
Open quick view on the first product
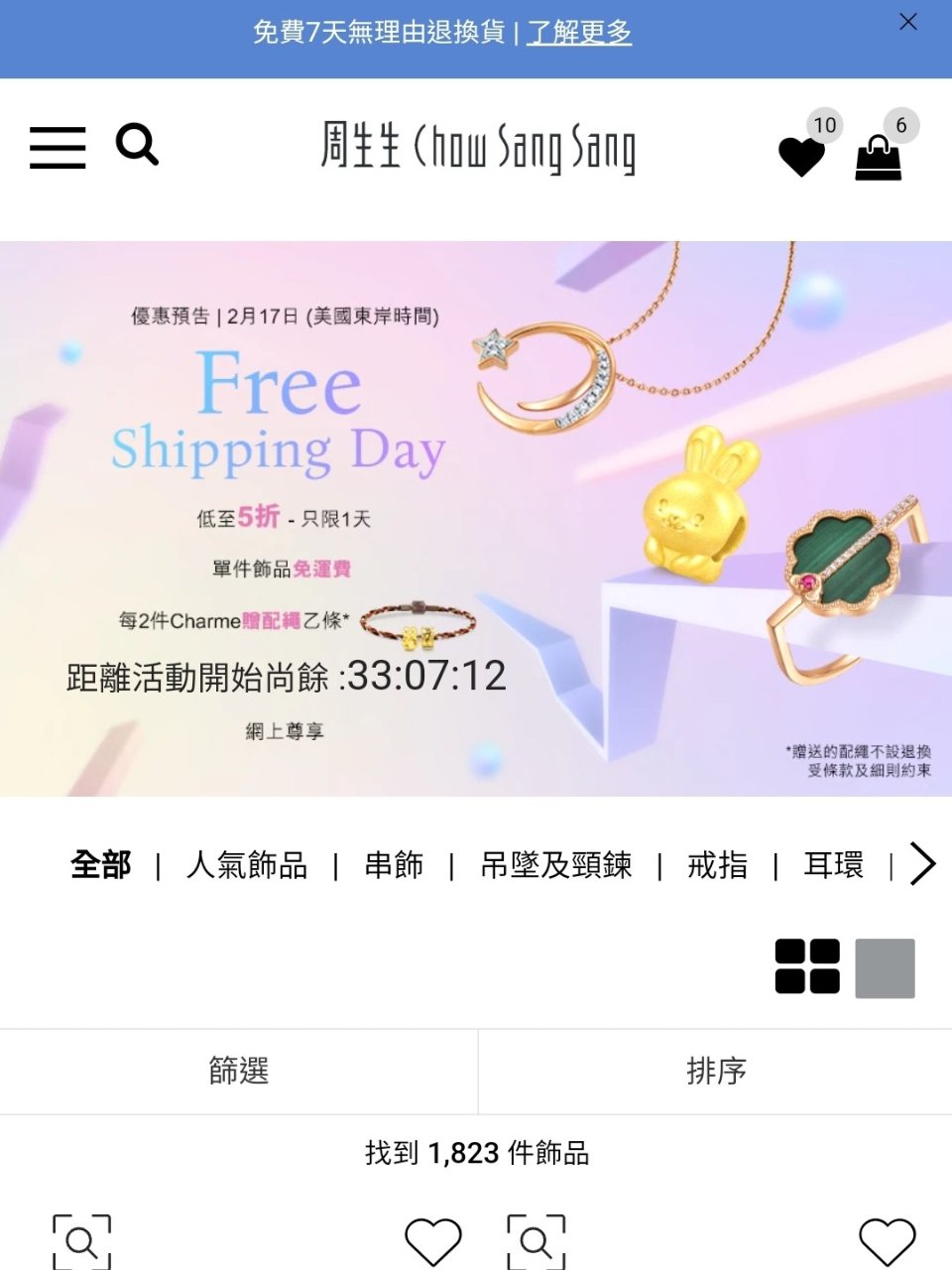[82, 1239]
